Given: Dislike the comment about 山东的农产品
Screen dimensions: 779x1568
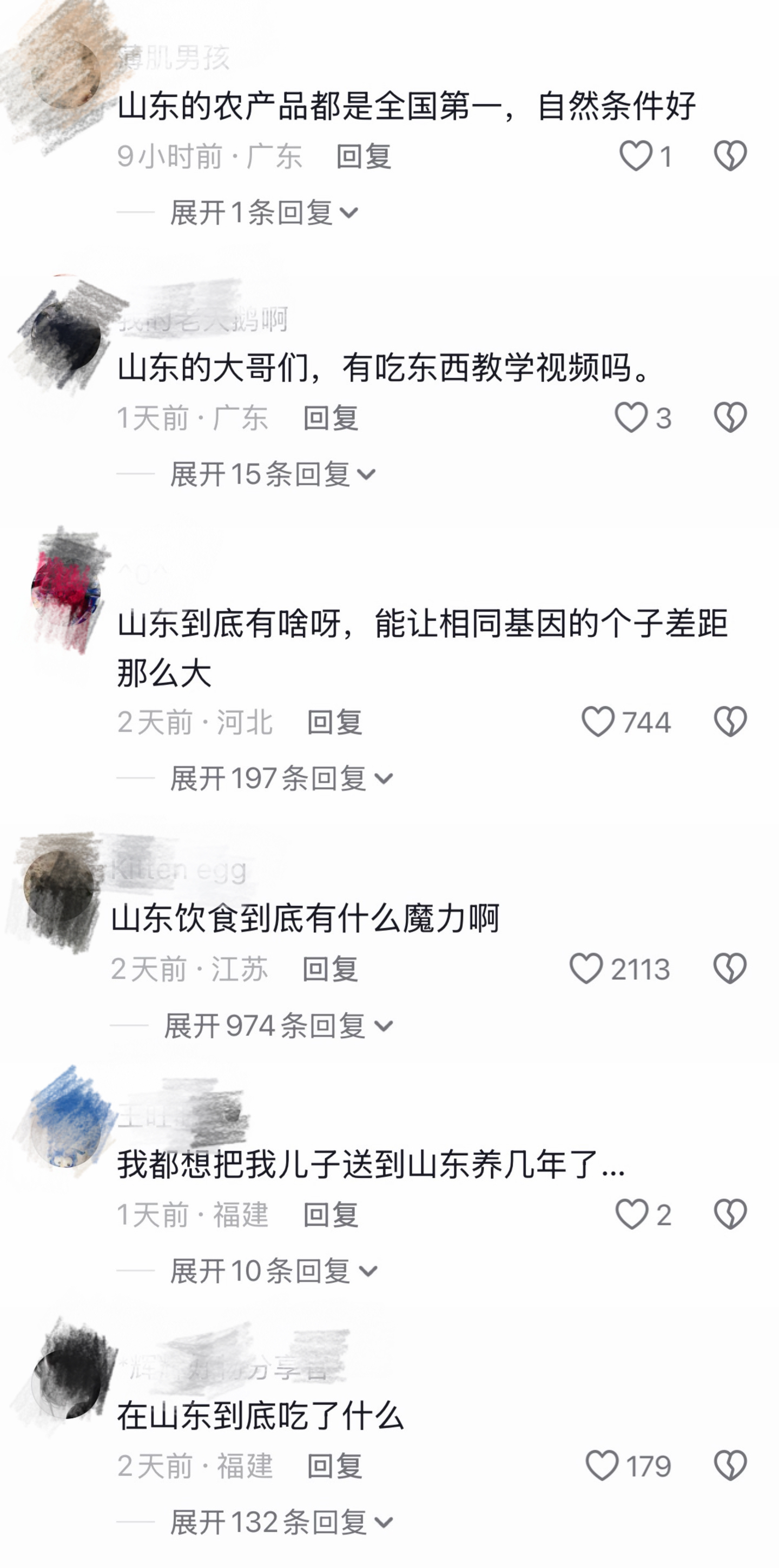Looking at the screenshot, I should click(x=730, y=156).
